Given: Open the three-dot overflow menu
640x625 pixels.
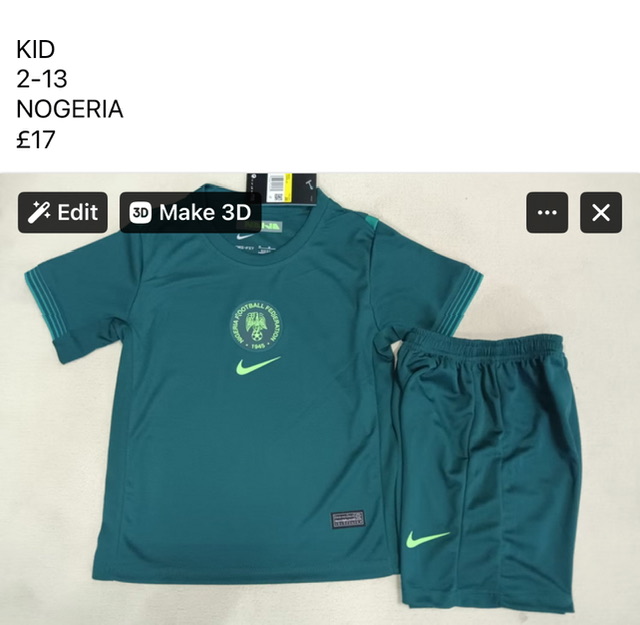Looking at the screenshot, I should click(547, 212).
